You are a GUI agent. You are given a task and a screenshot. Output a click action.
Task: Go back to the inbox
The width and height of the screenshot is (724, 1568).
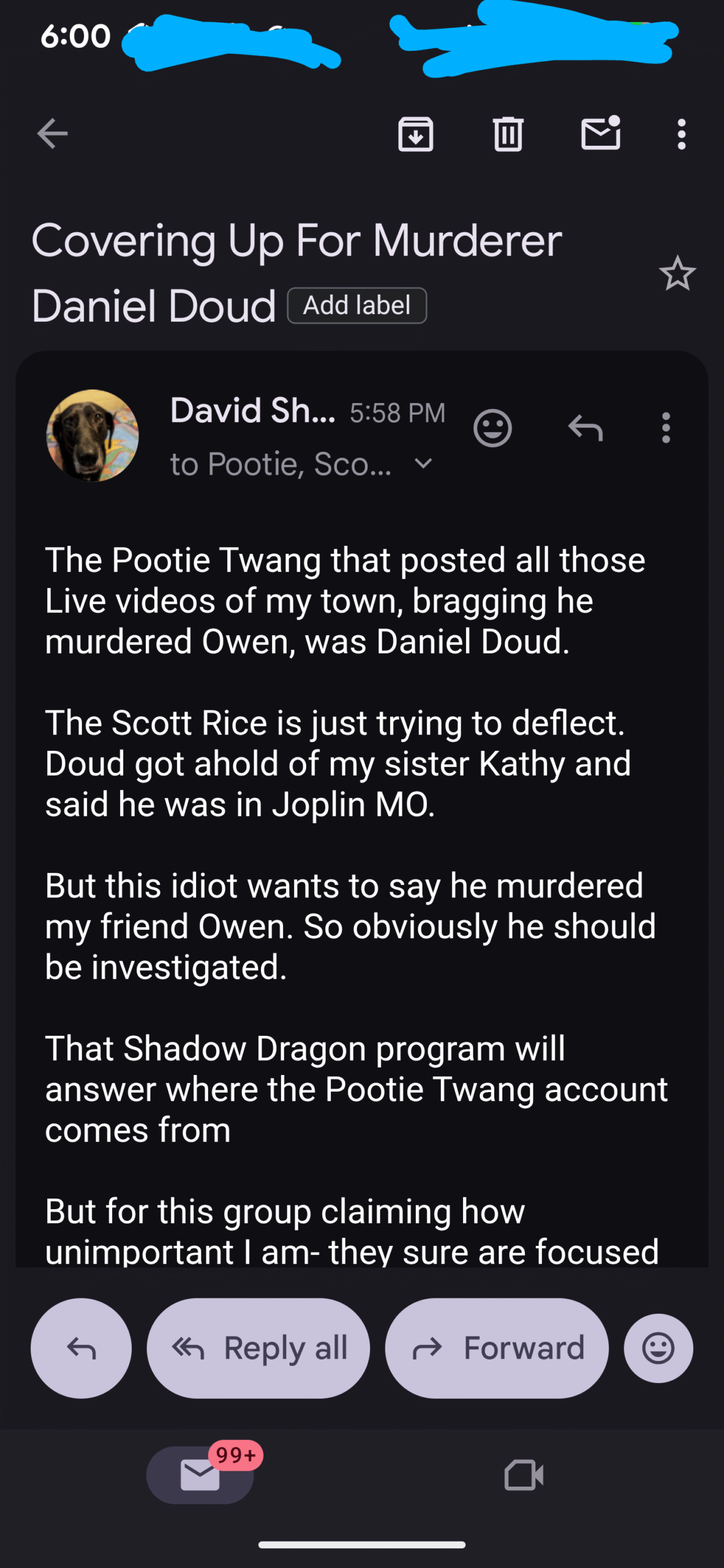click(52, 134)
